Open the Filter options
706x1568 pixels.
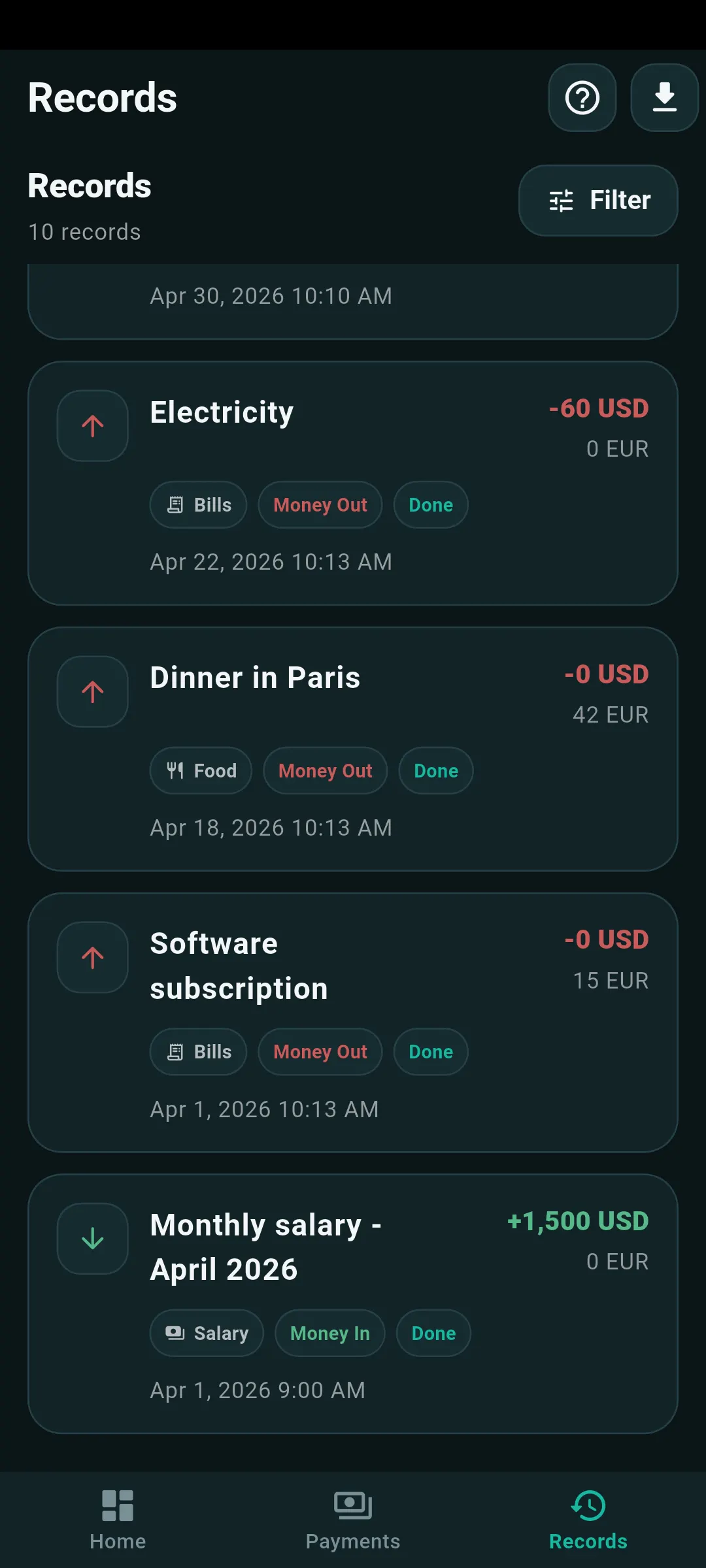tap(598, 201)
